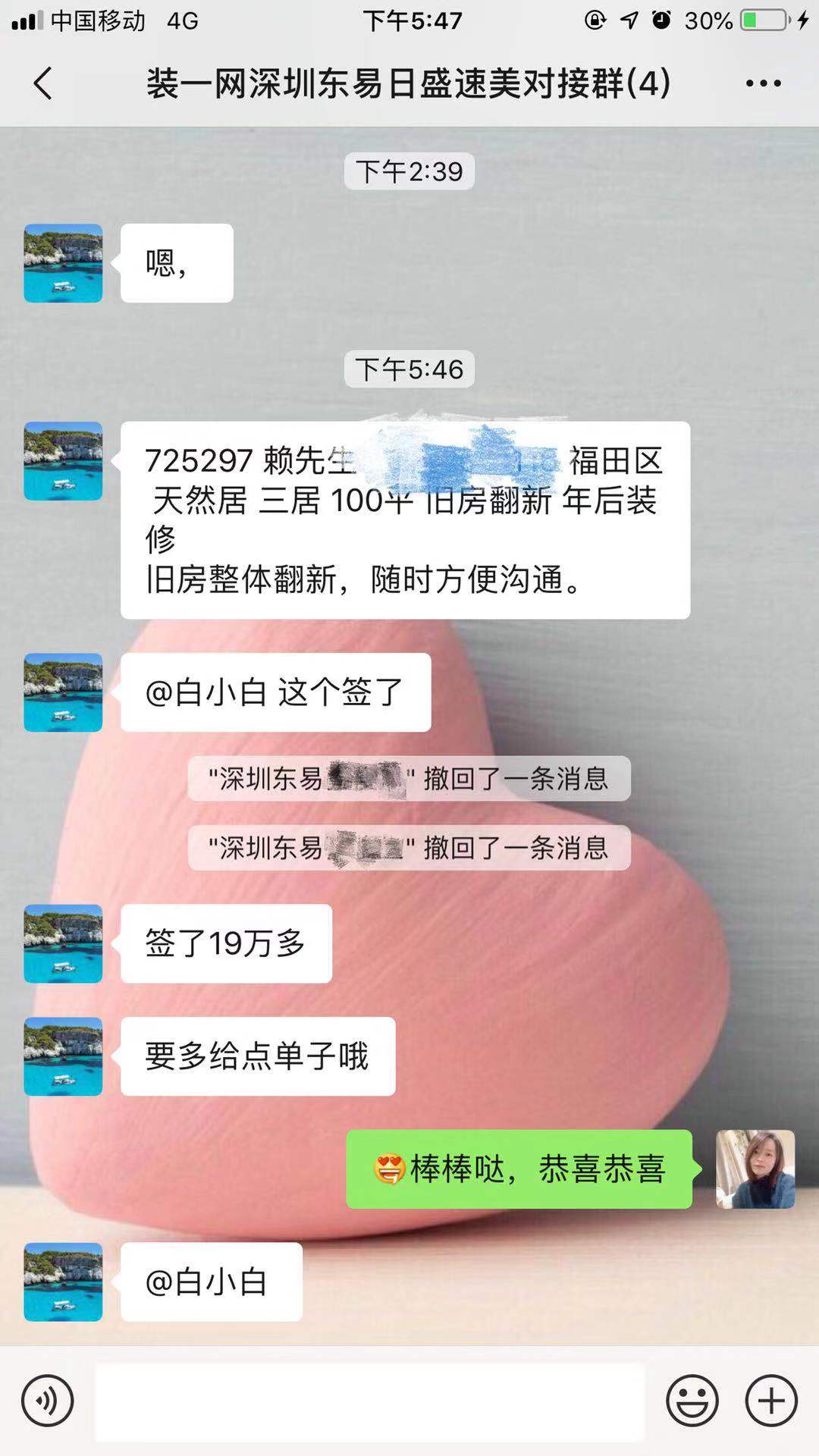Switch to voice message input
819x1456 pixels.
47,1401
